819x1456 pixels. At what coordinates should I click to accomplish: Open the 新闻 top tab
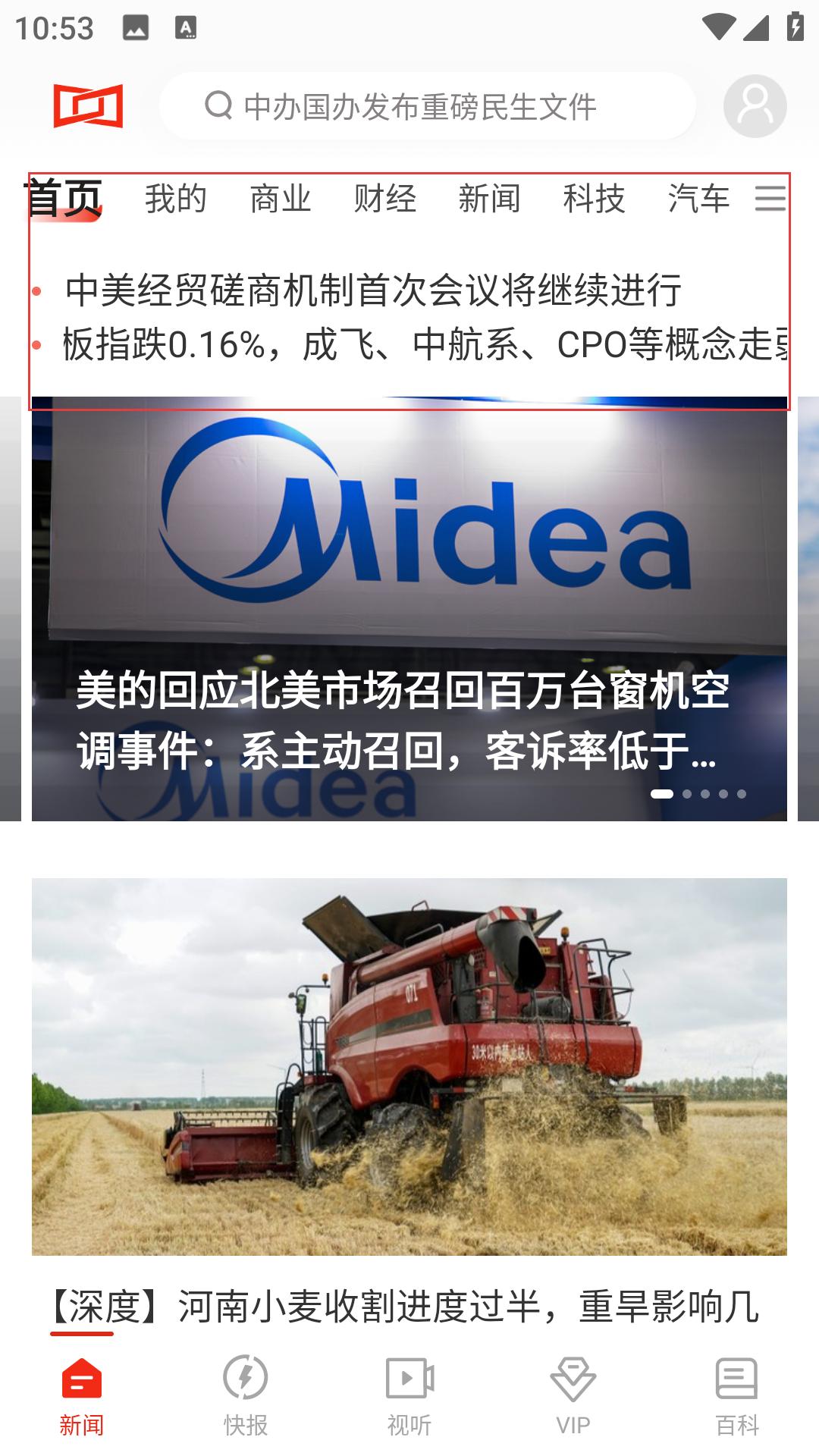pyautogui.click(x=490, y=199)
